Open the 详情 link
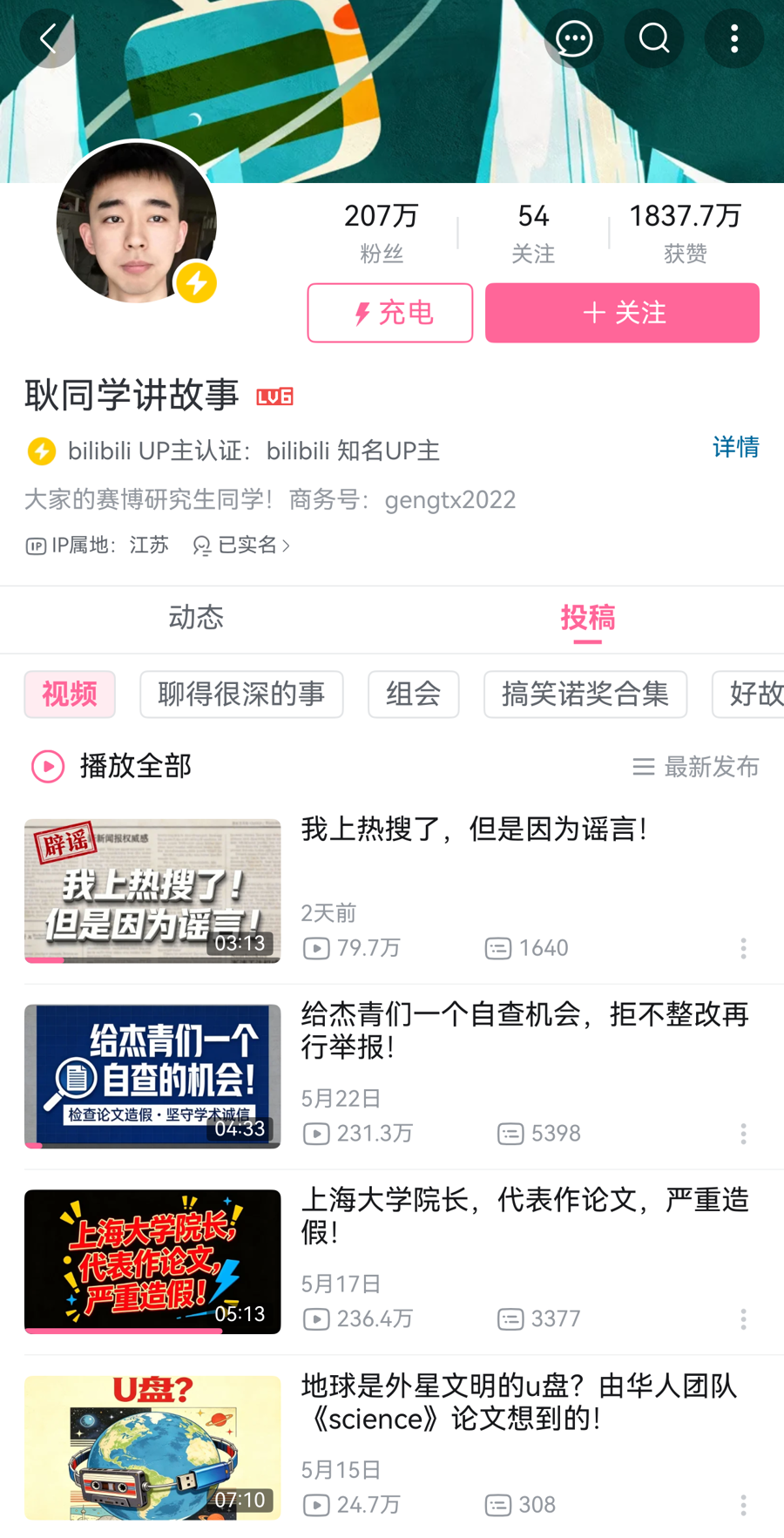Viewport: 784px width, 1538px height. coord(735,447)
